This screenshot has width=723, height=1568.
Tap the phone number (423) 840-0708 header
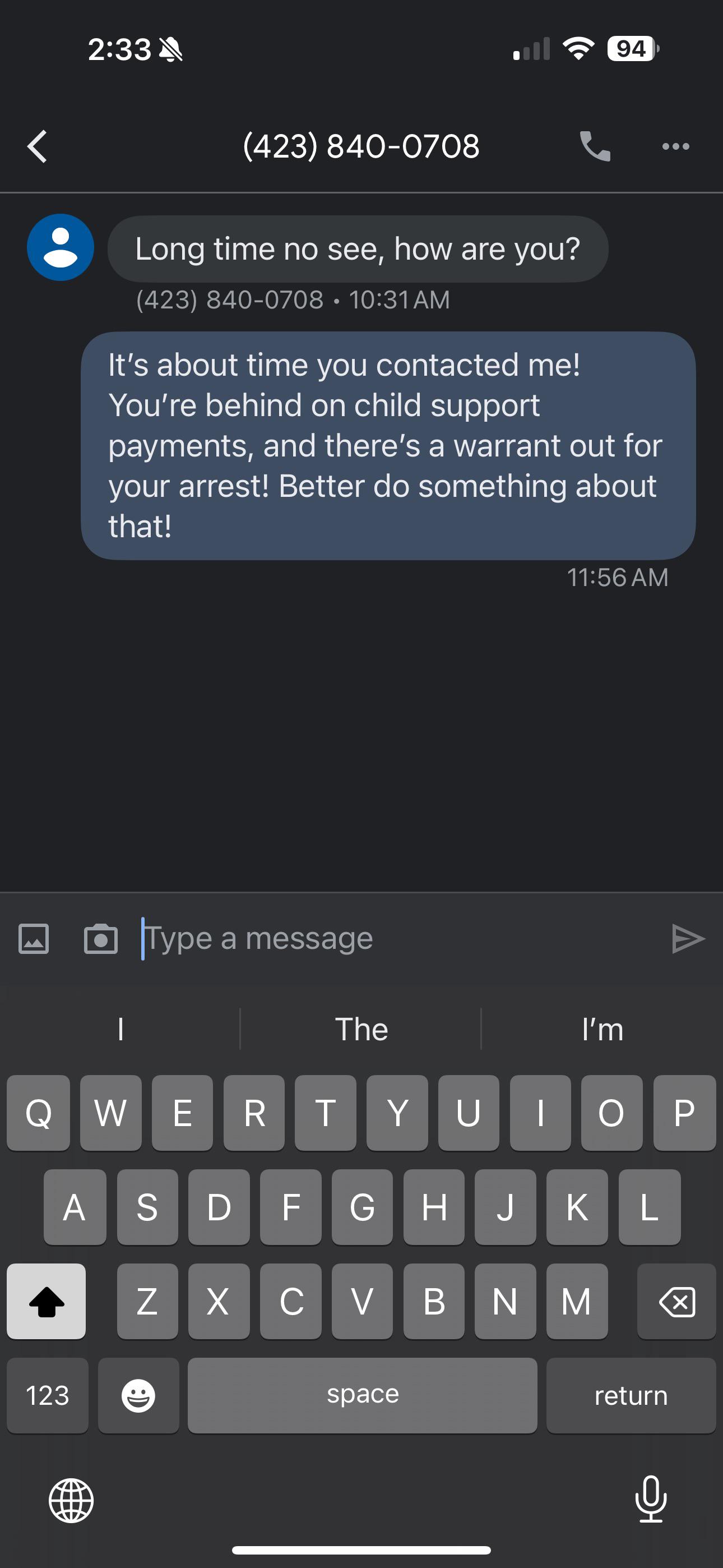click(361, 146)
